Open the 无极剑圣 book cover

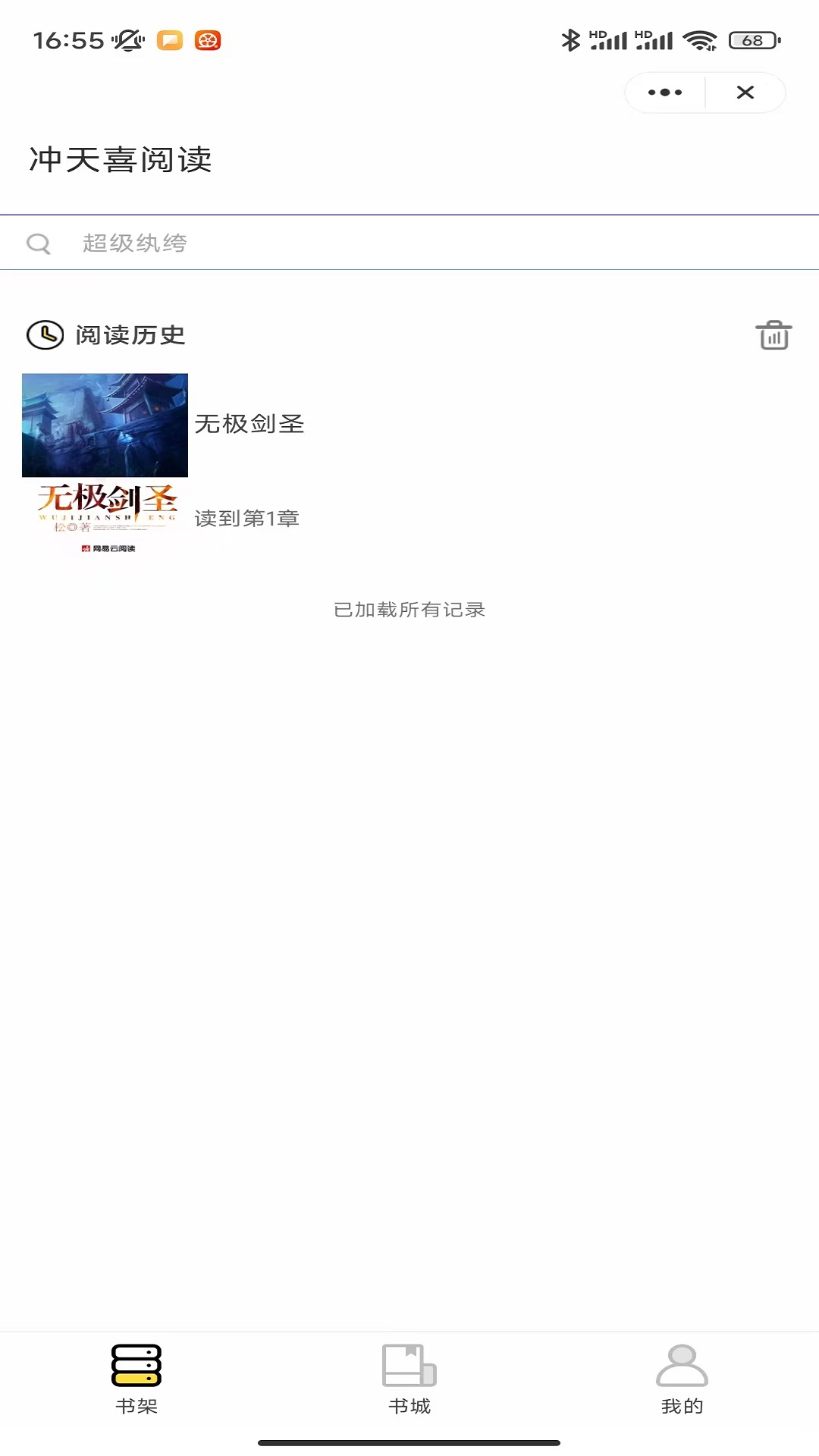point(105,466)
